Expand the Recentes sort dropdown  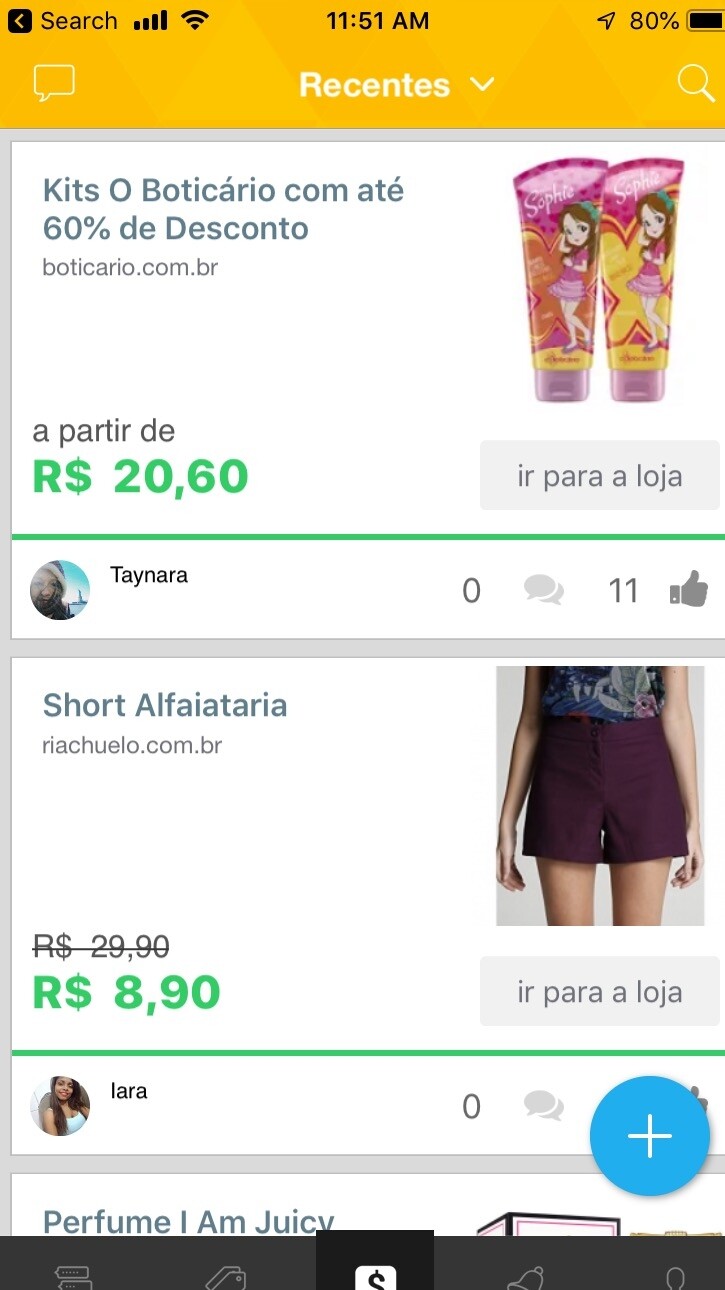tap(396, 85)
